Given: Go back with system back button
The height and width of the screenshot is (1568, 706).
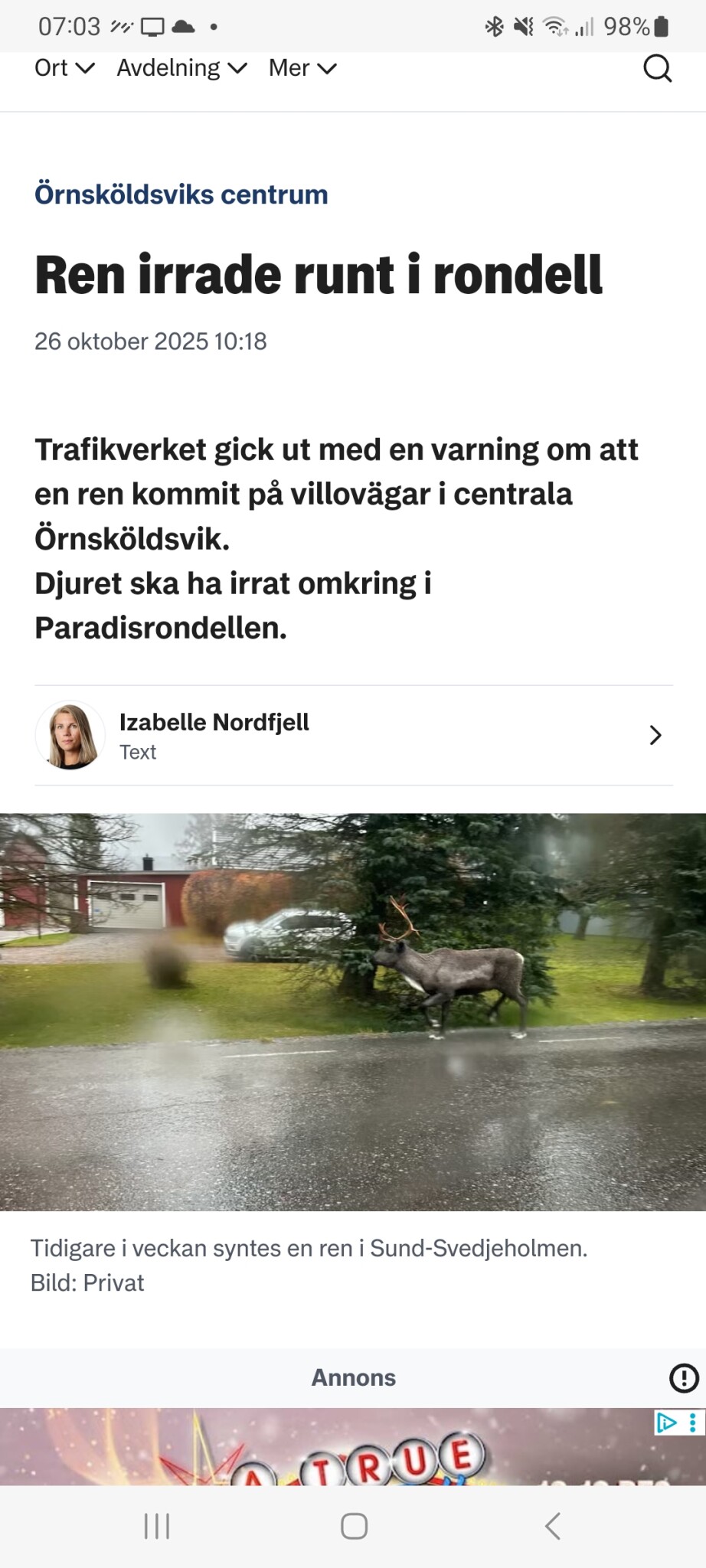Looking at the screenshot, I should coord(552,1526).
